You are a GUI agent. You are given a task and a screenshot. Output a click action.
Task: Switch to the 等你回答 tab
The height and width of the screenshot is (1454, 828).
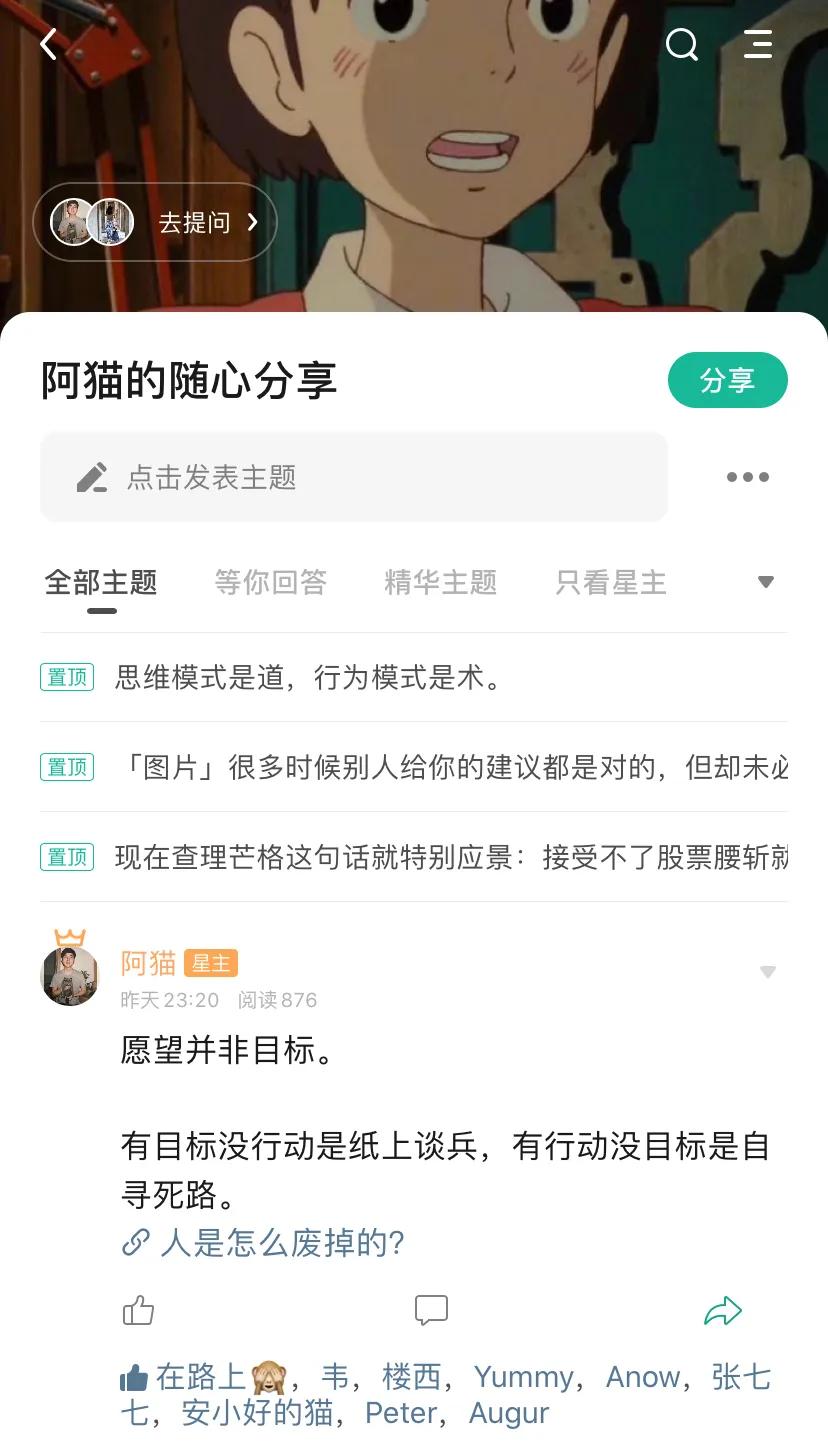[x=270, y=582]
